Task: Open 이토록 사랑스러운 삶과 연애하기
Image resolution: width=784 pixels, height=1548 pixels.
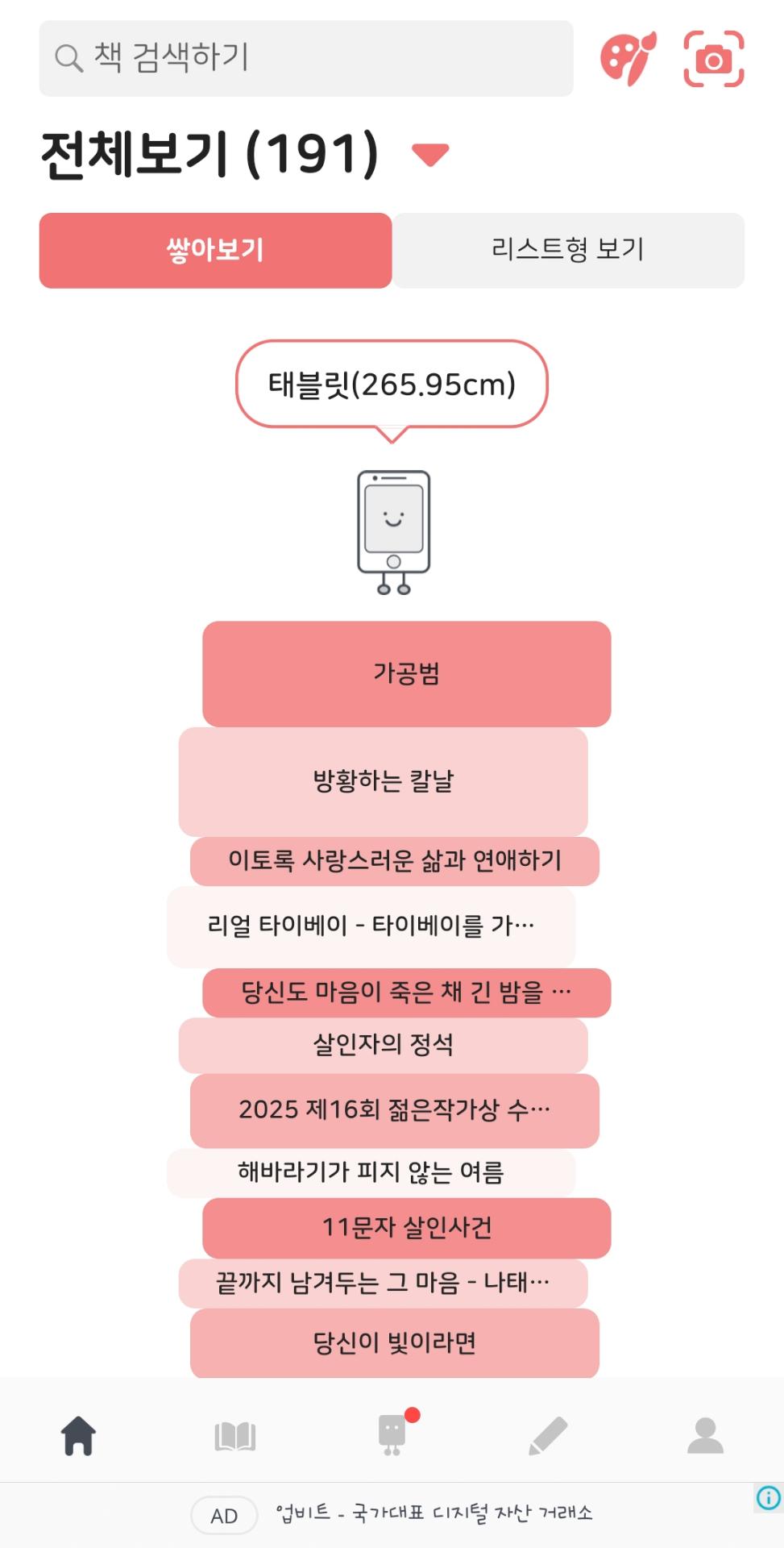Action: click(394, 860)
